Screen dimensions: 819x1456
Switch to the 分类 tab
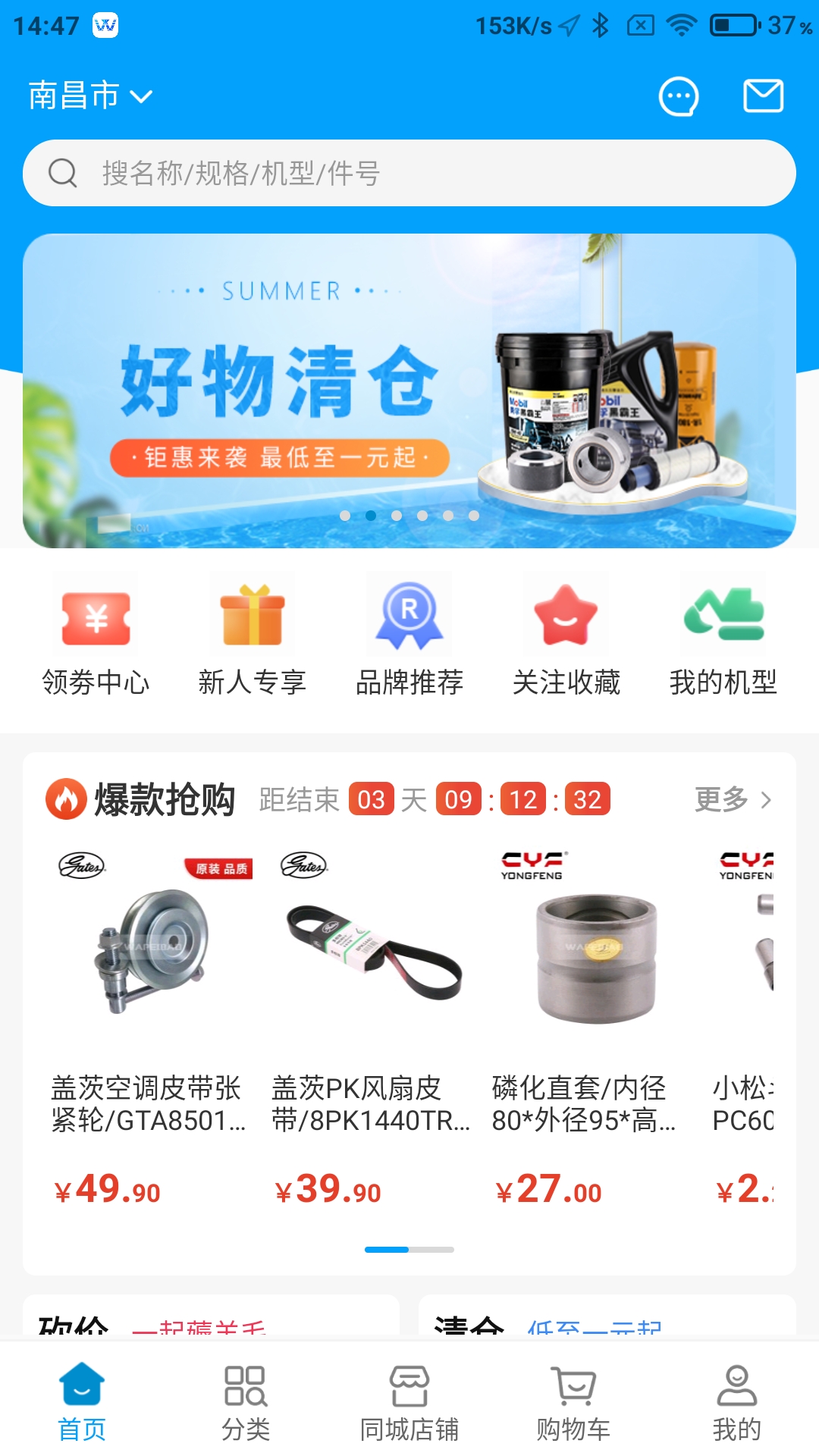[x=246, y=1403]
